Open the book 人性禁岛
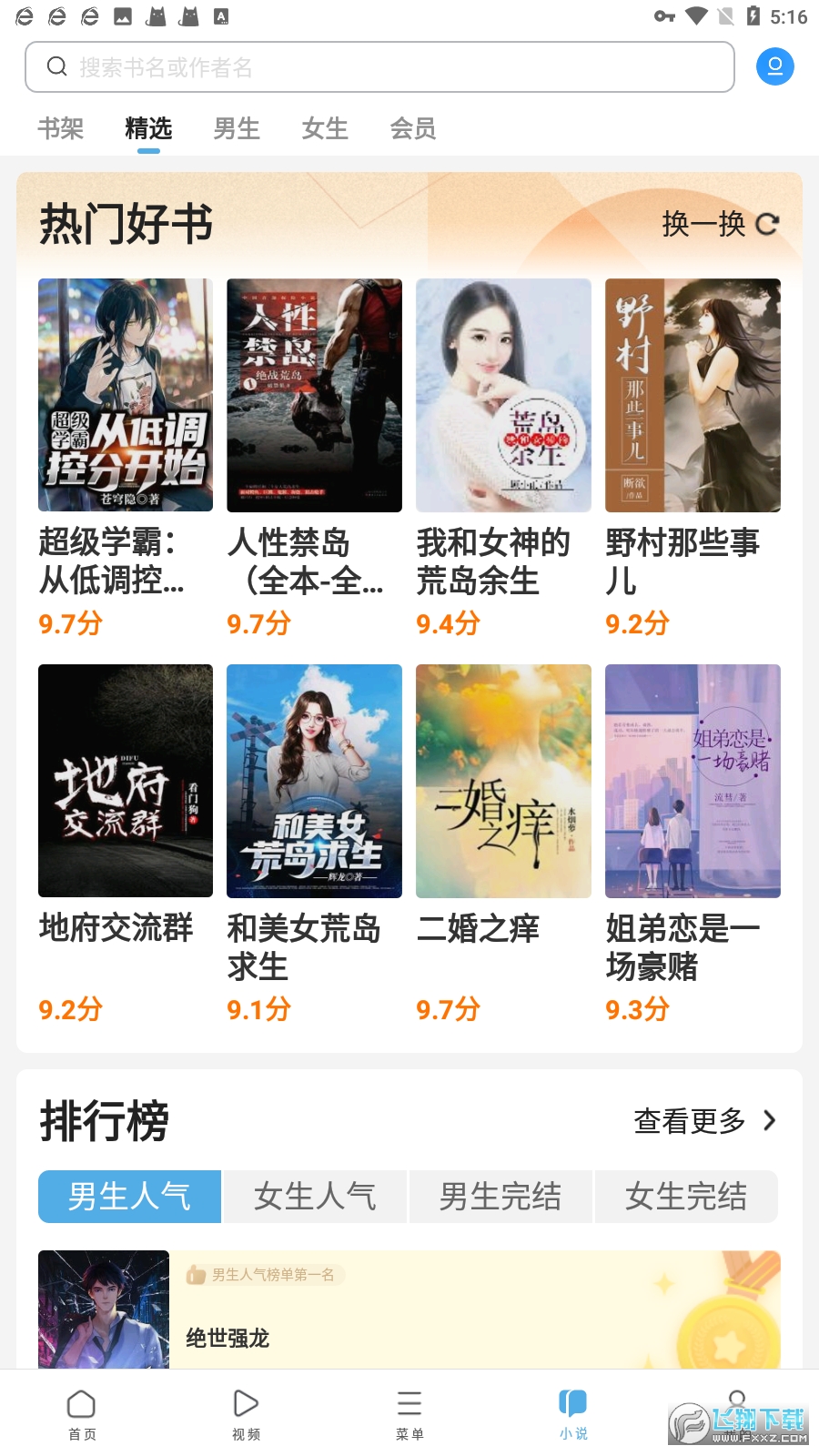The height and width of the screenshot is (1456, 819). pyautogui.click(x=314, y=396)
